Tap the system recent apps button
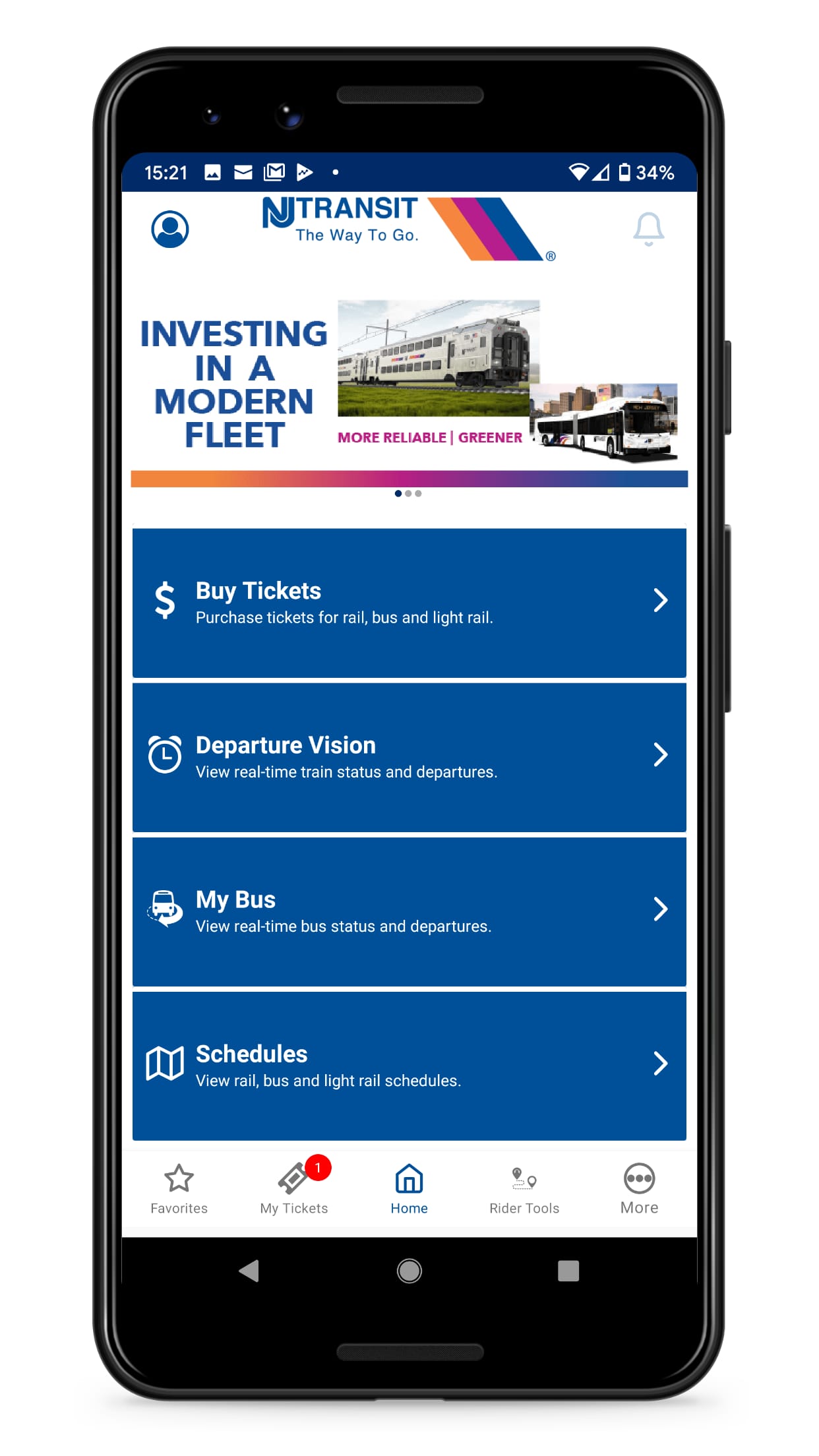This screenshot has width=819, height=1456. [568, 1271]
